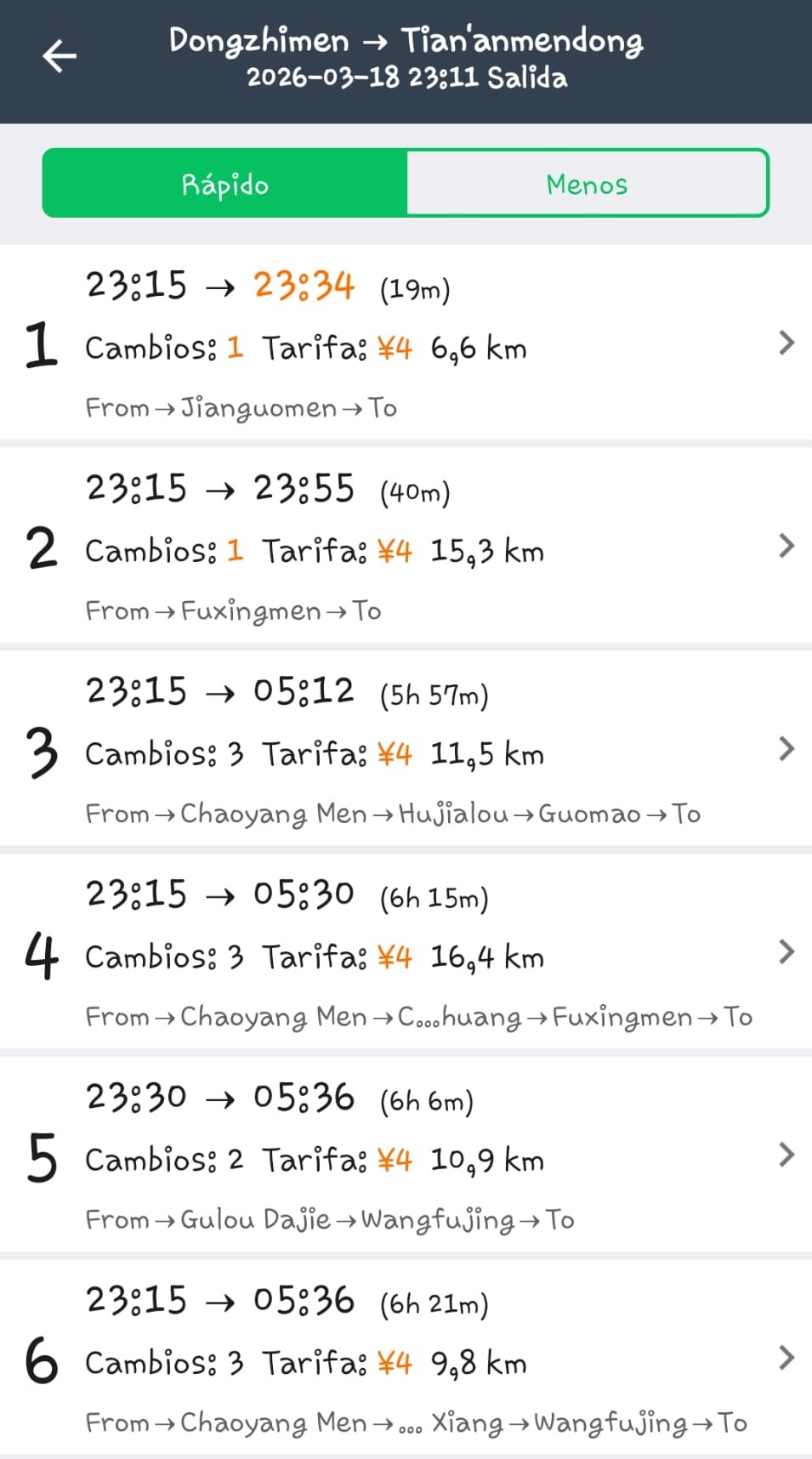This screenshot has width=812, height=1459.
Task: Open route 1 via Jianguomen
Action: point(406,344)
